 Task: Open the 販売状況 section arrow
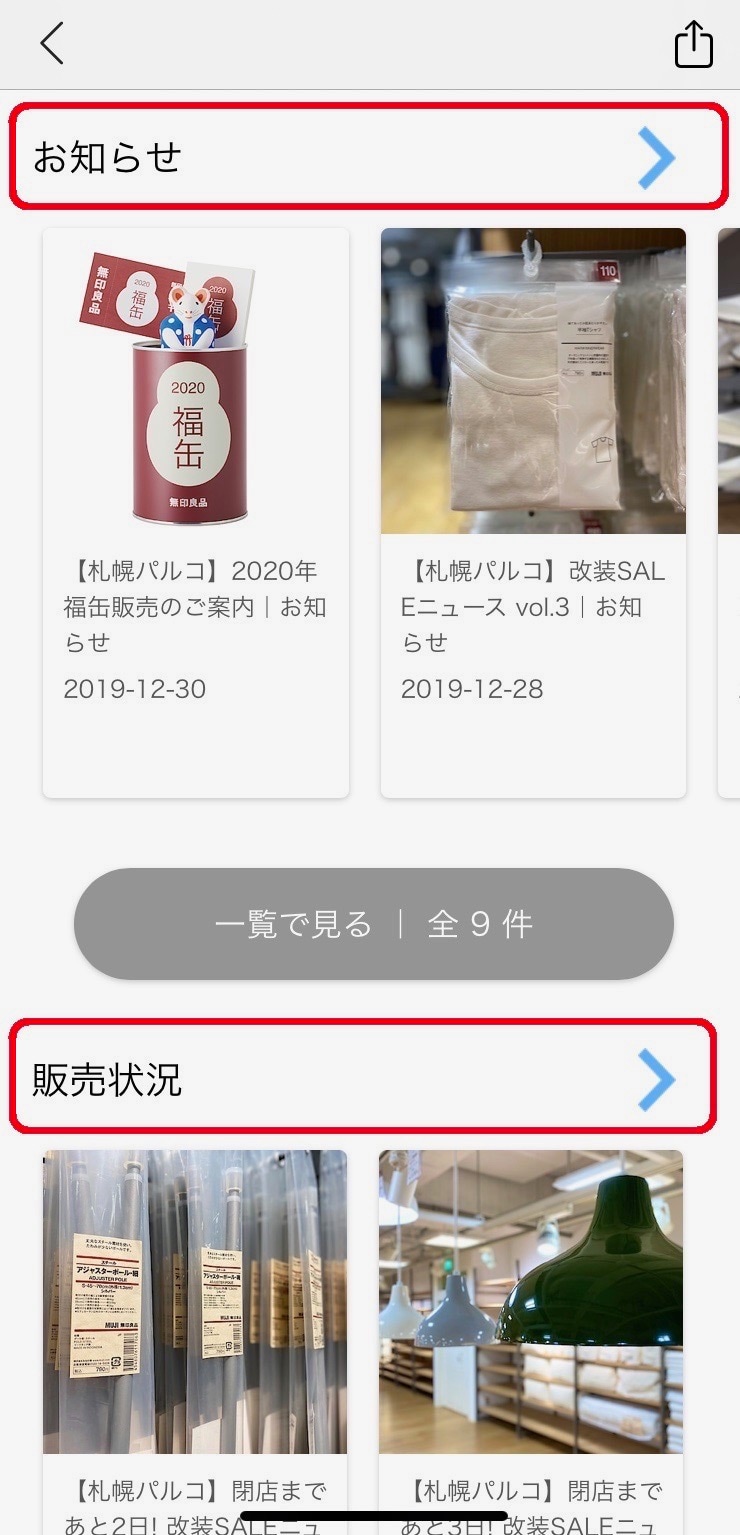click(657, 1079)
